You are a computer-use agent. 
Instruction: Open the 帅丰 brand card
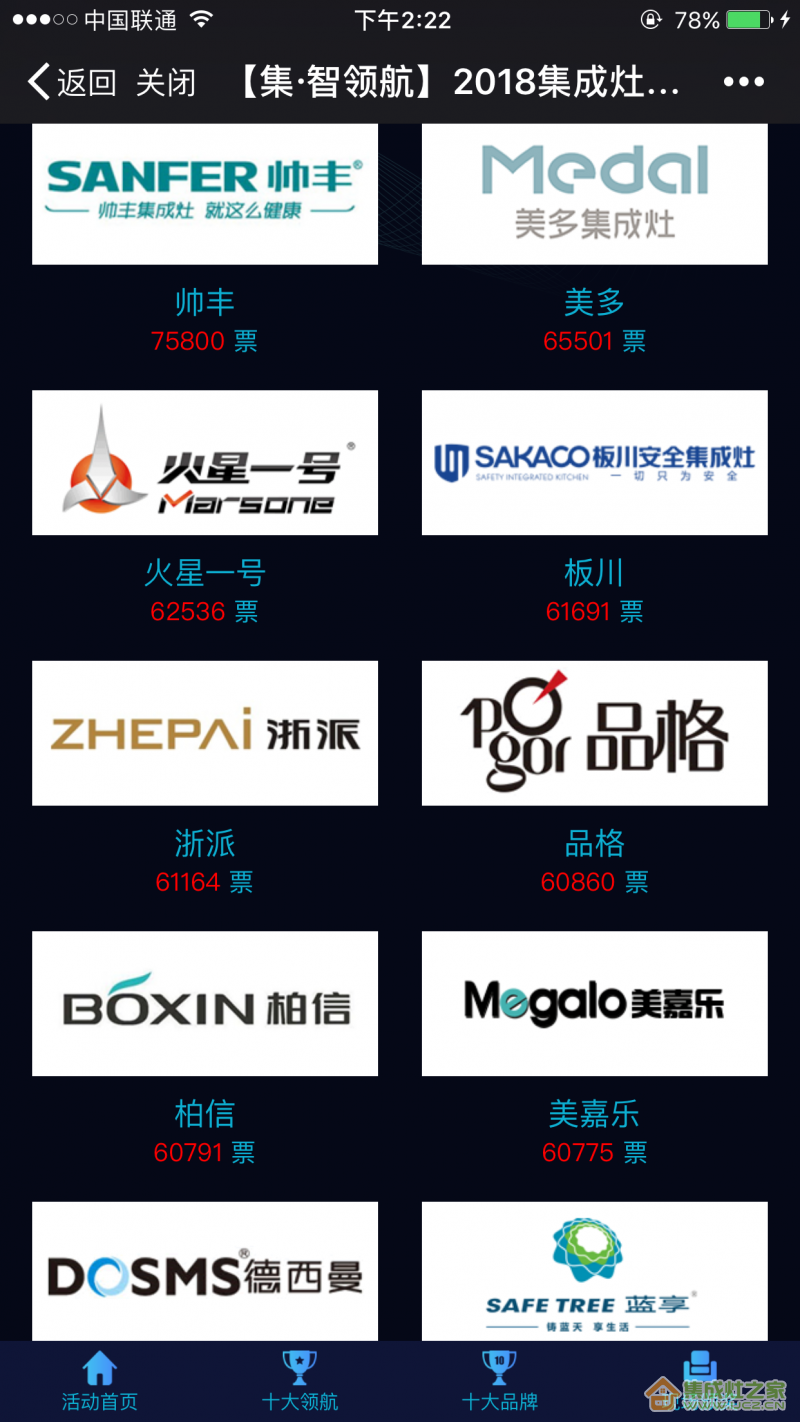(x=205, y=194)
